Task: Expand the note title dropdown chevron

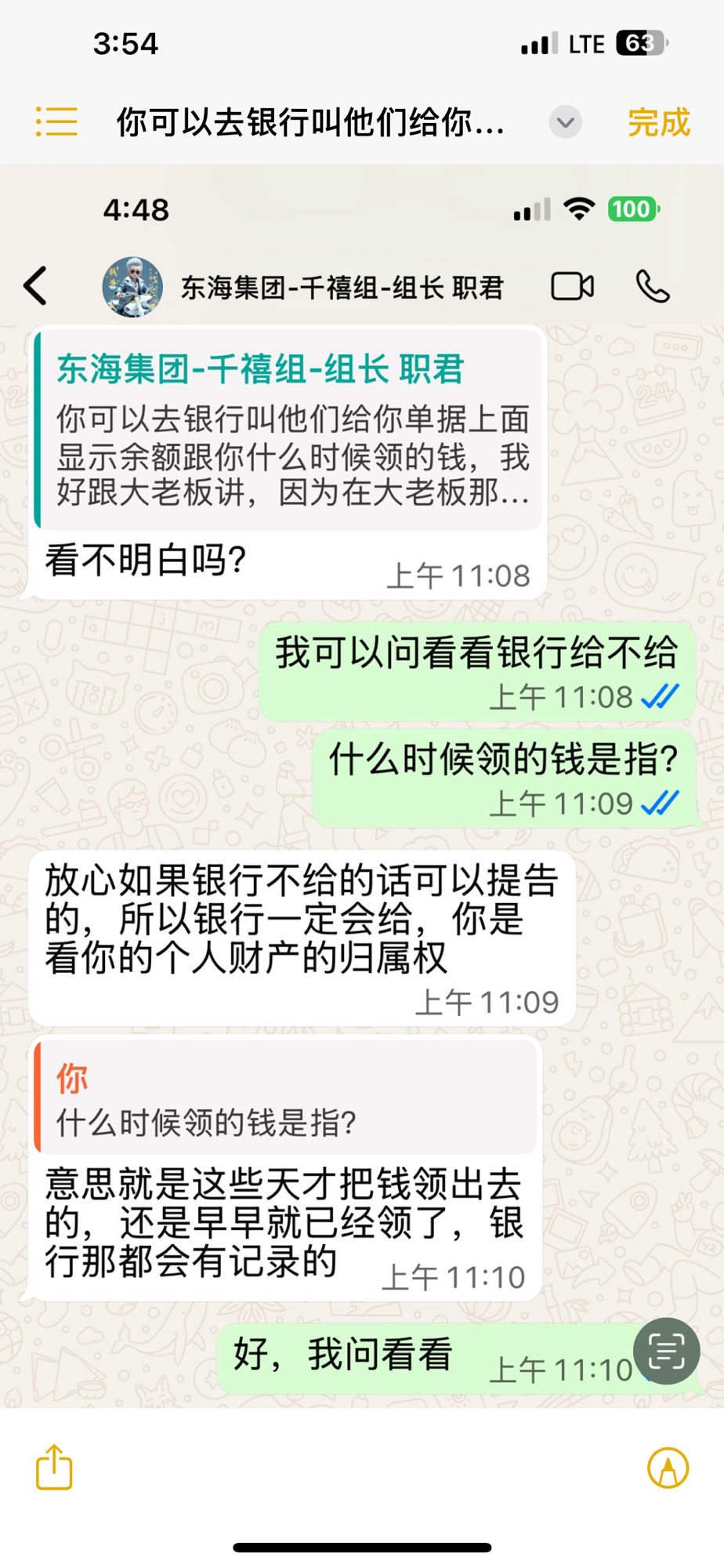Action: (565, 122)
